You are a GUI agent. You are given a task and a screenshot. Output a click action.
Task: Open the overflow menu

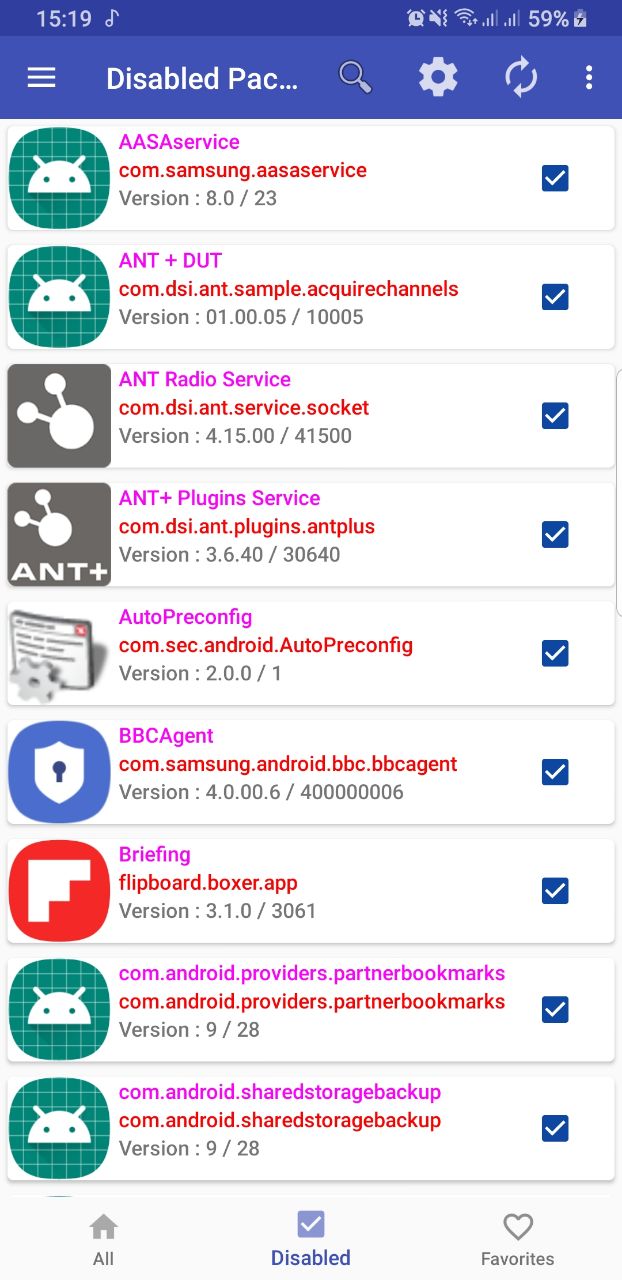589,78
